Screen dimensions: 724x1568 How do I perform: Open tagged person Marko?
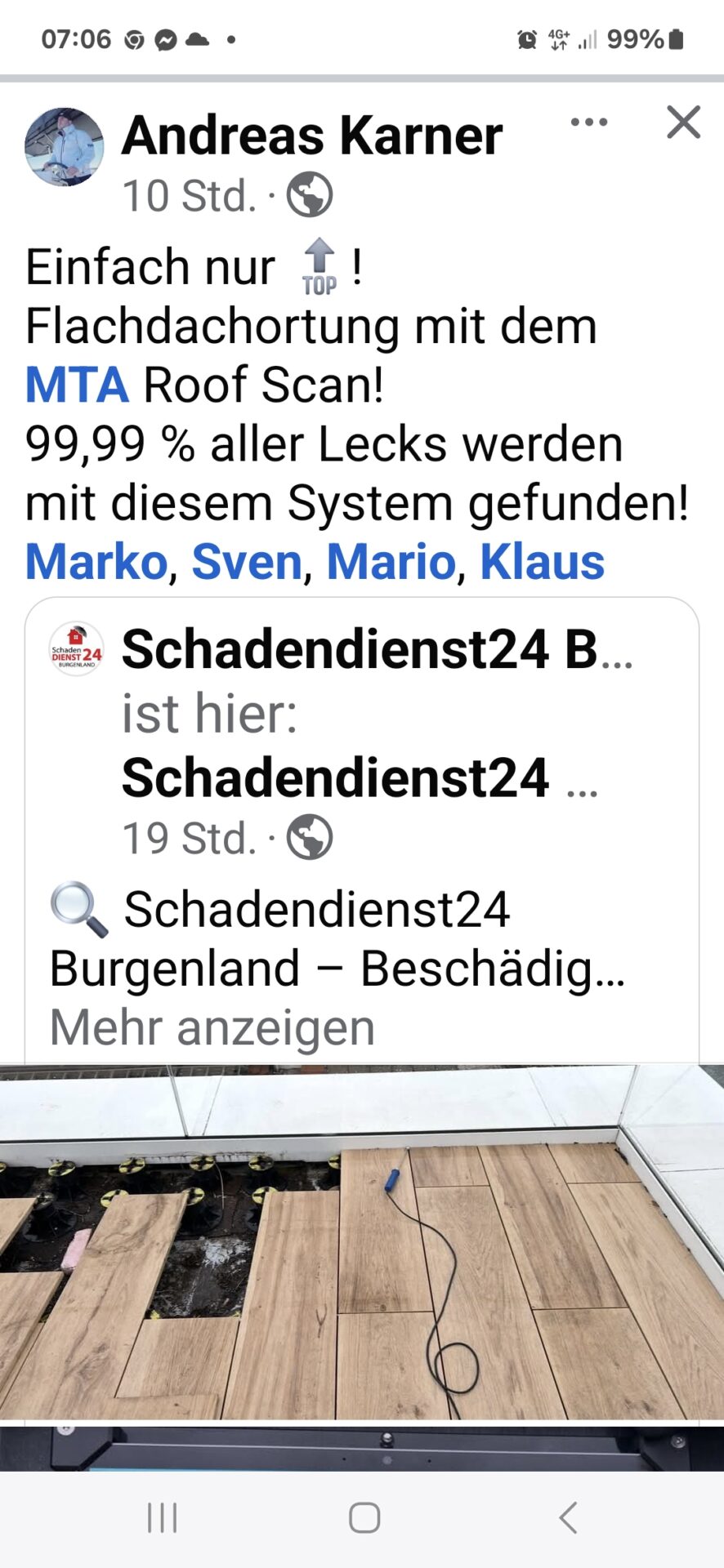96,562
